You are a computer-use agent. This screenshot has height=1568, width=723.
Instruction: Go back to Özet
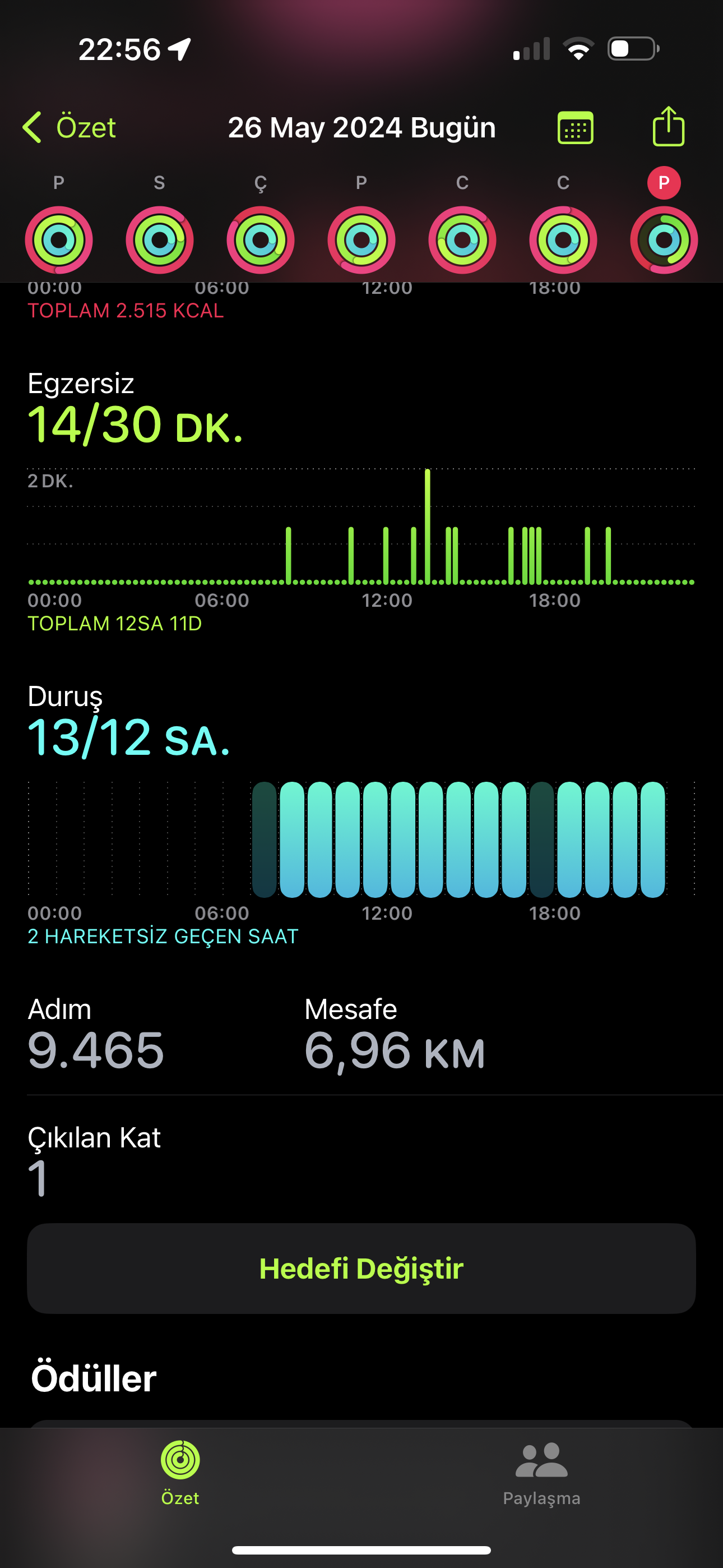tap(69, 128)
